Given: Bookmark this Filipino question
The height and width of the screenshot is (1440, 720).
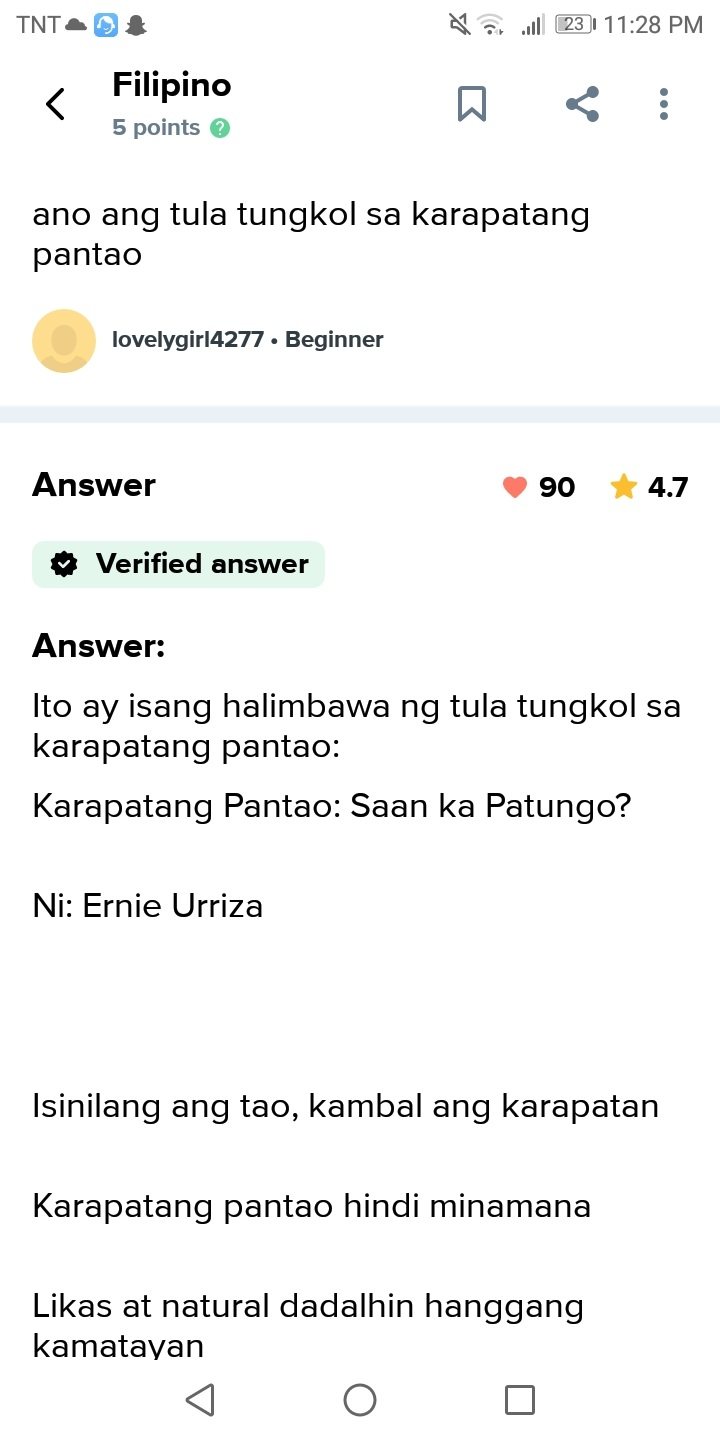Looking at the screenshot, I should pyautogui.click(x=472, y=104).
